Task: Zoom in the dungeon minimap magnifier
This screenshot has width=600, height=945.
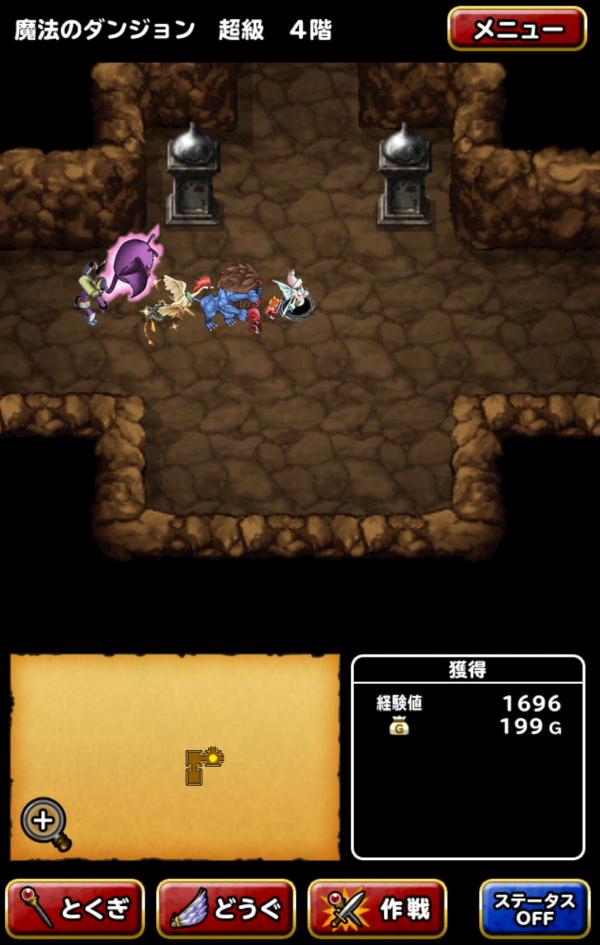Action: click(44, 822)
